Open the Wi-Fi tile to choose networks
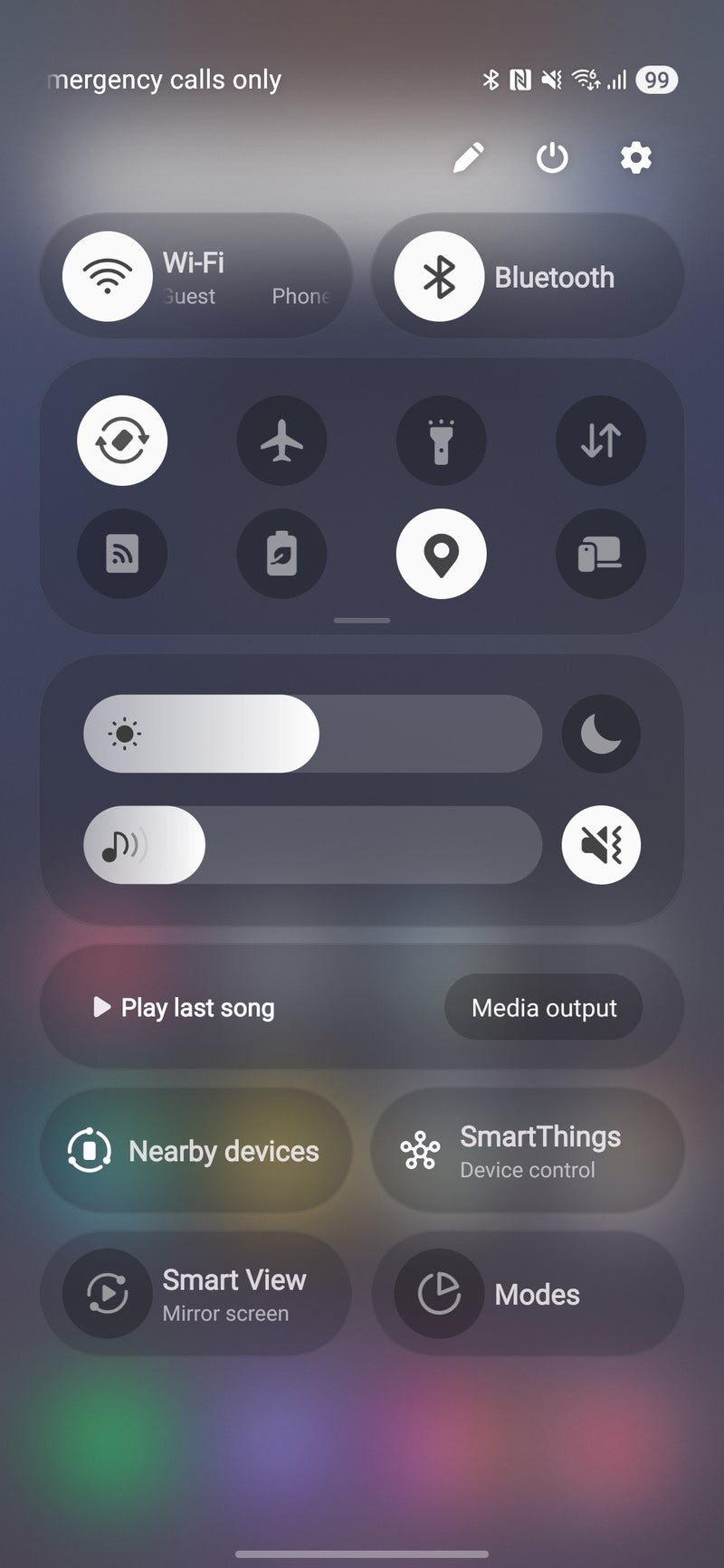 click(195, 276)
